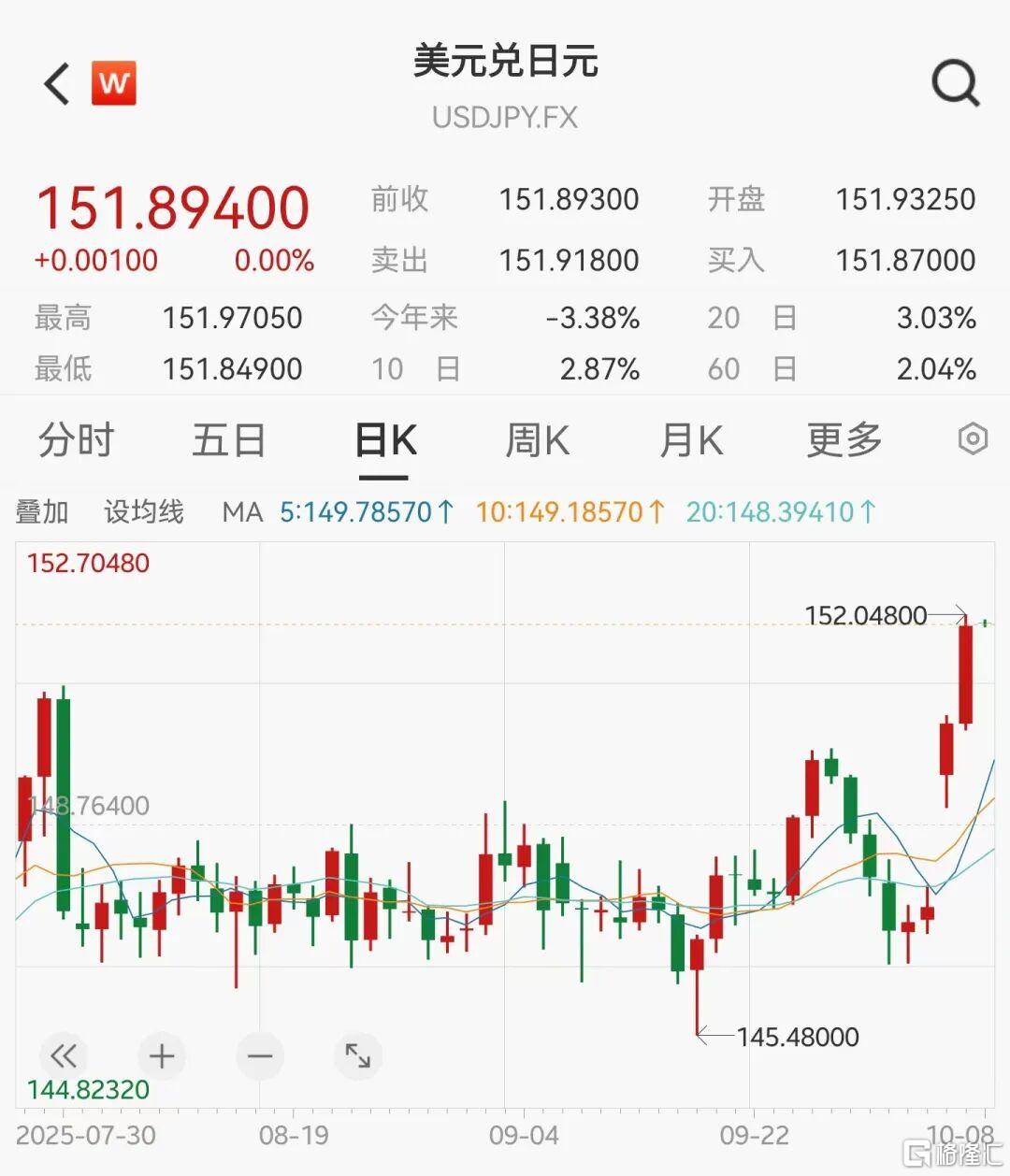Go back using the top-left arrow
Image resolution: width=1010 pixels, height=1176 pixels.
point(57,83)
